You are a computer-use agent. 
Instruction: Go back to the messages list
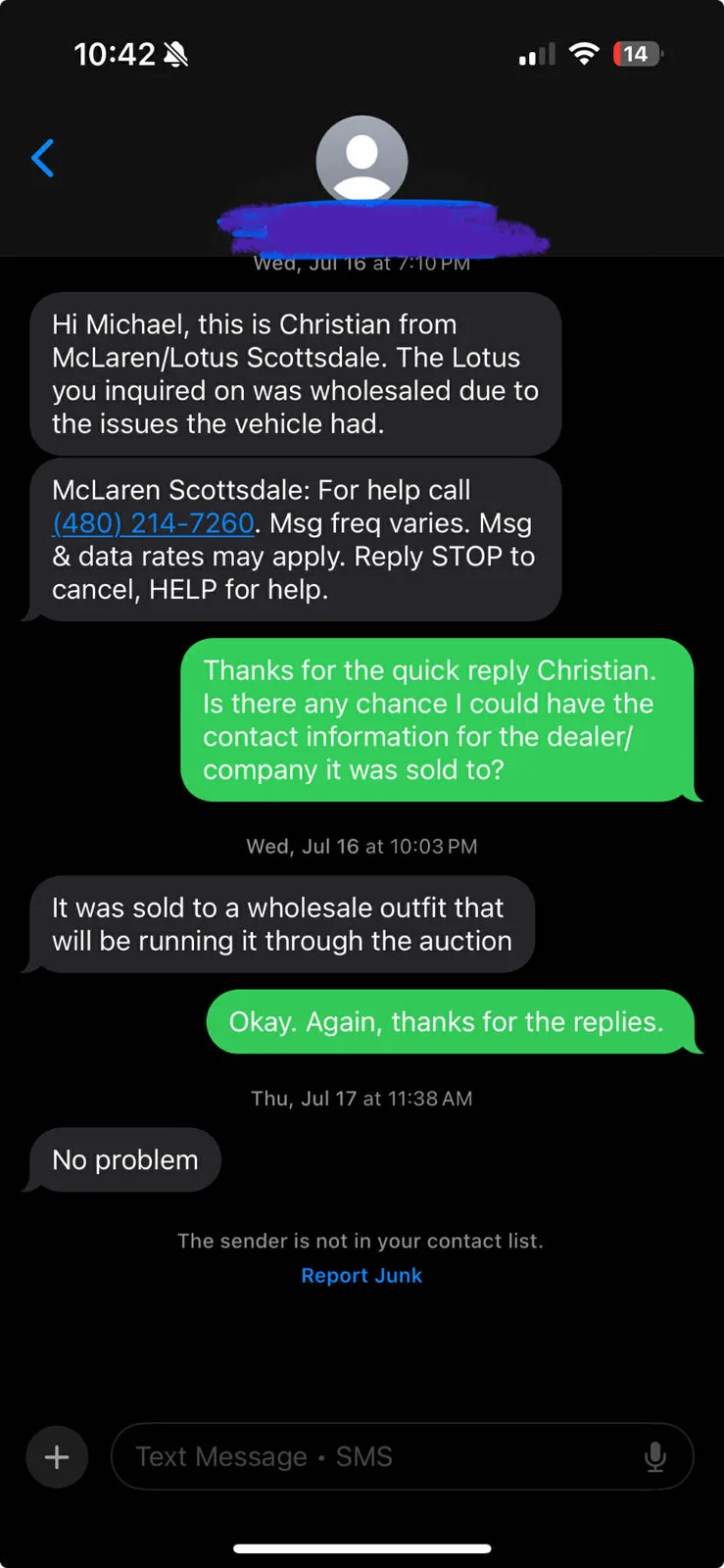(42, 158)
